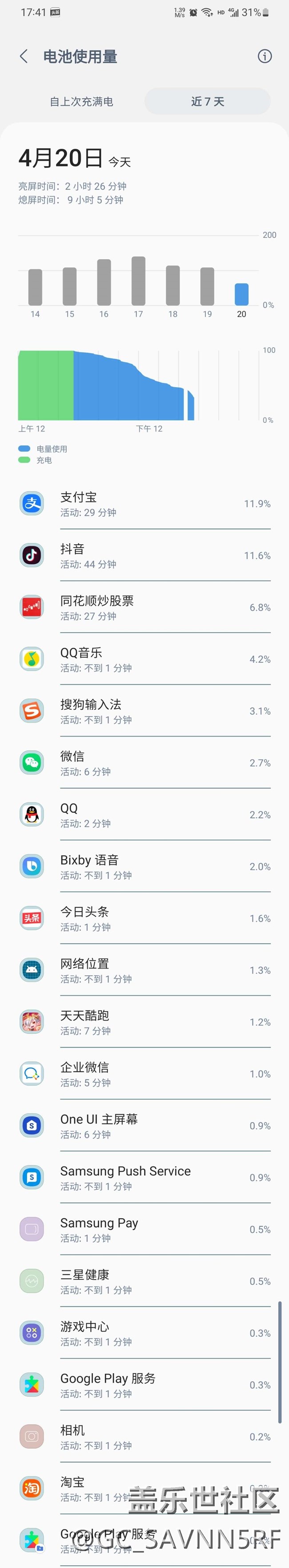289x1568 pixels.
Task: Select the bar for day 17
Action: pyautogui.click(x=138, y=281)
